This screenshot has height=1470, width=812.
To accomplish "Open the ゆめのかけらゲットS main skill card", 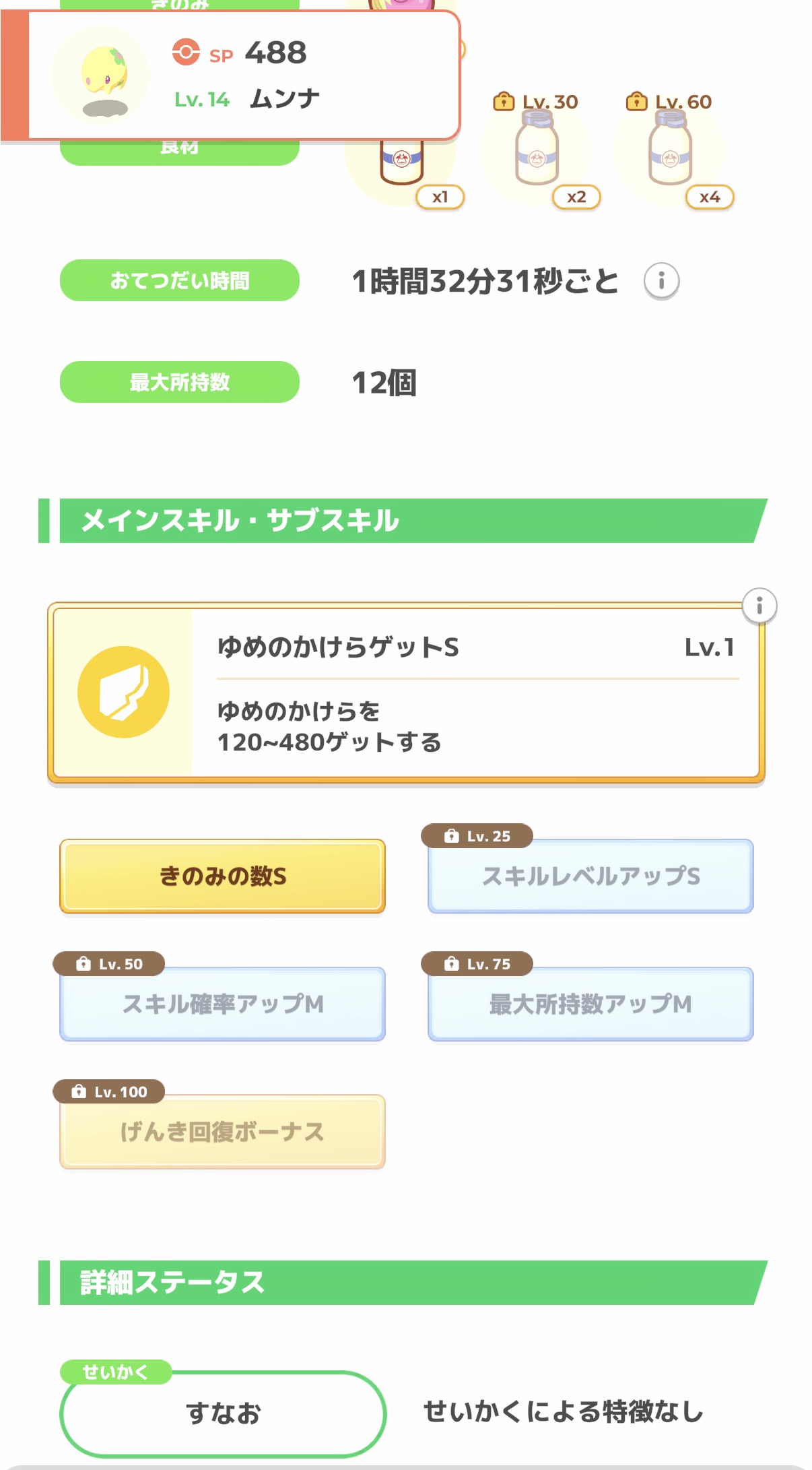I will point(406,693).
